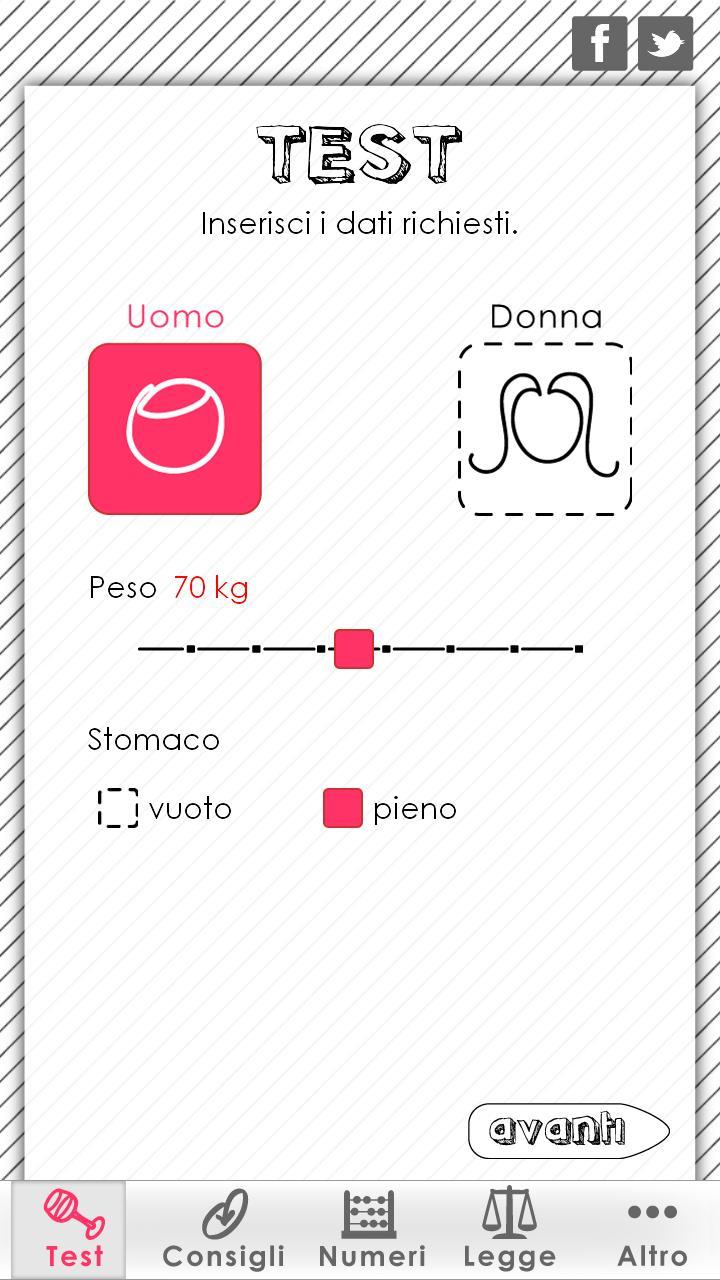Share via the Facebook icon

[x=599, y=44]
